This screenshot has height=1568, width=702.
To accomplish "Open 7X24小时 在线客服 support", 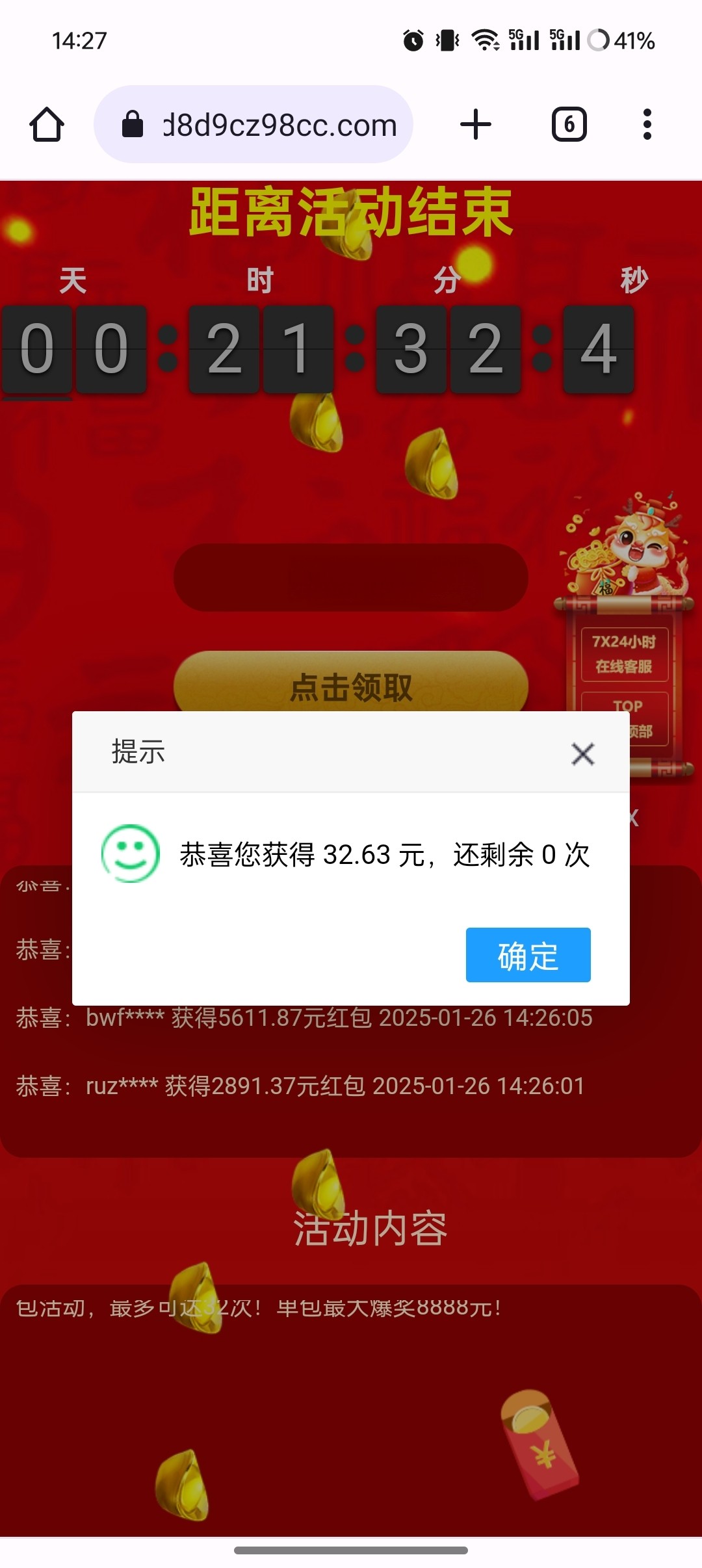I will (624, 654).
